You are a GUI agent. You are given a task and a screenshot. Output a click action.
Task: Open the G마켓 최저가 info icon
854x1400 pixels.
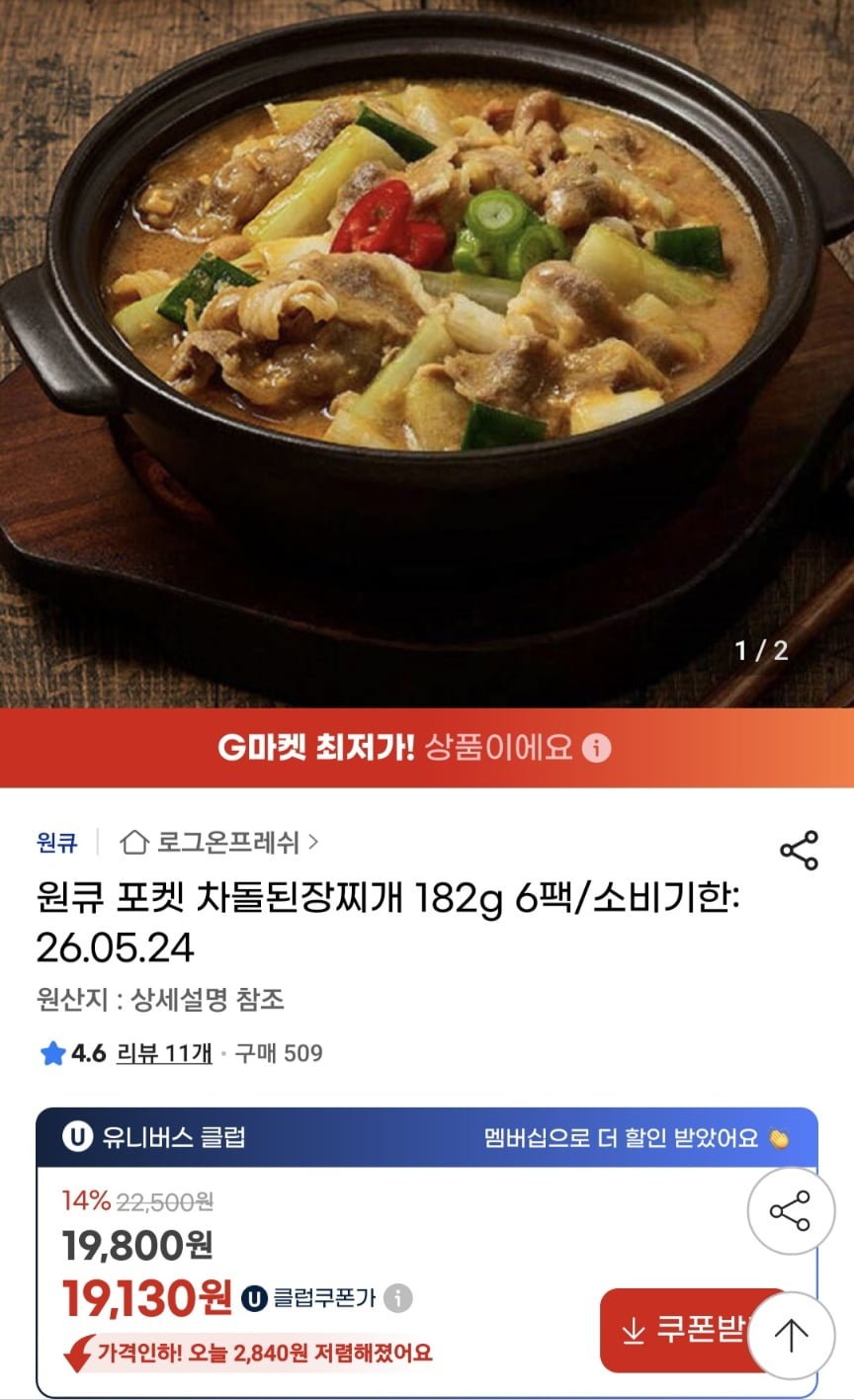(596, 747)
